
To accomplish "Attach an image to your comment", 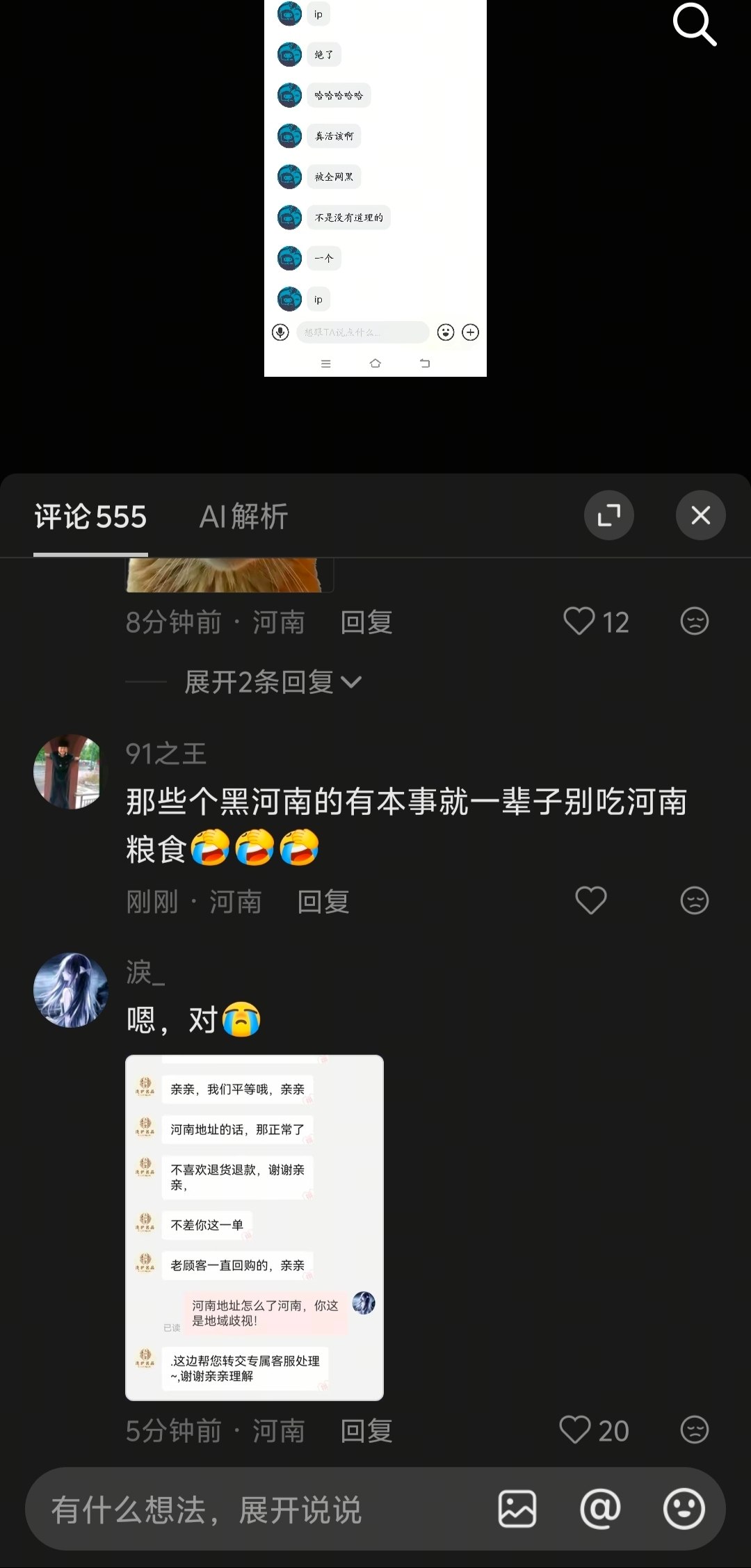I will pos(517,1509).
